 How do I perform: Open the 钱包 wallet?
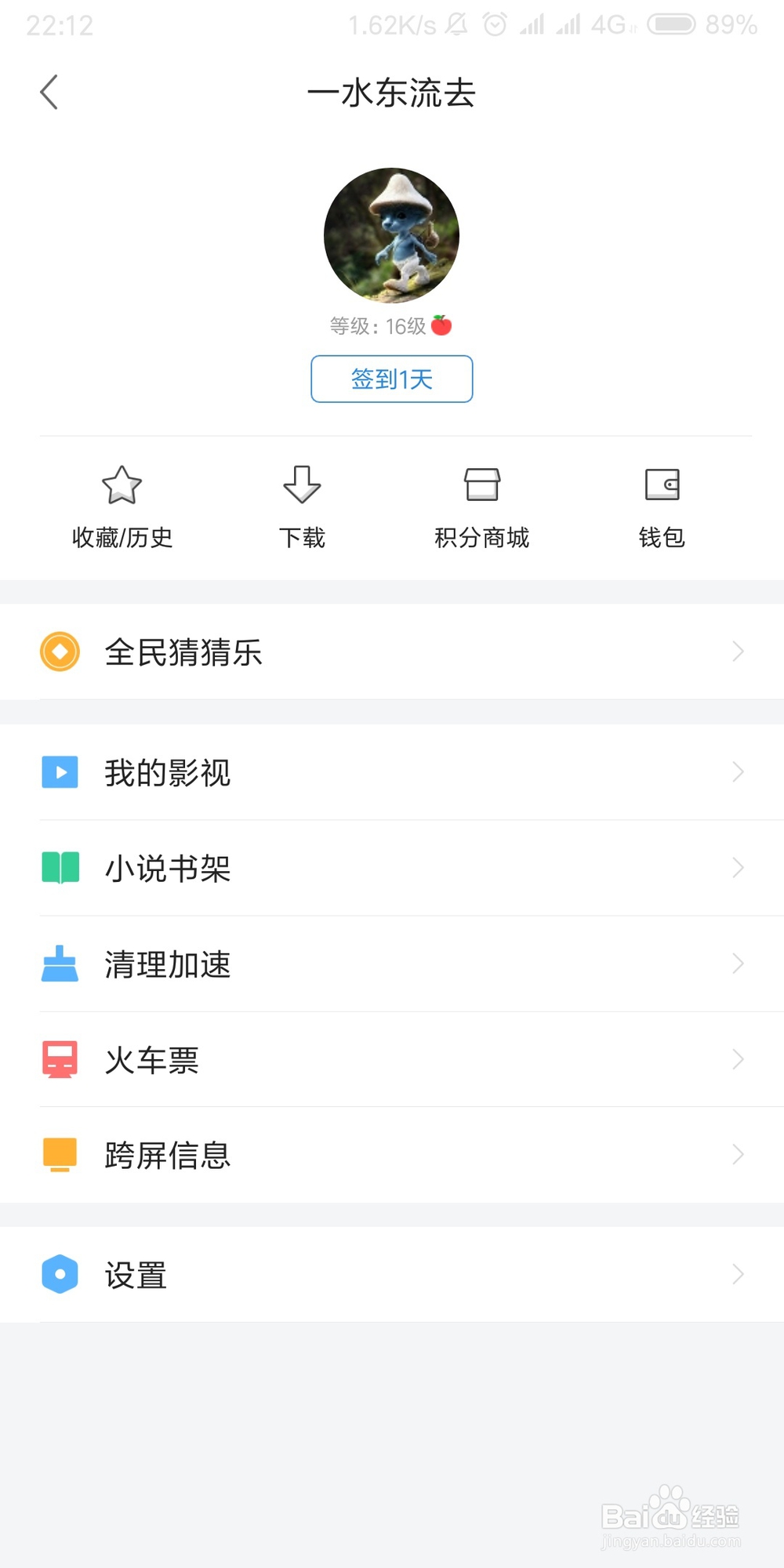pyautogui.click(x=662, y=507)
